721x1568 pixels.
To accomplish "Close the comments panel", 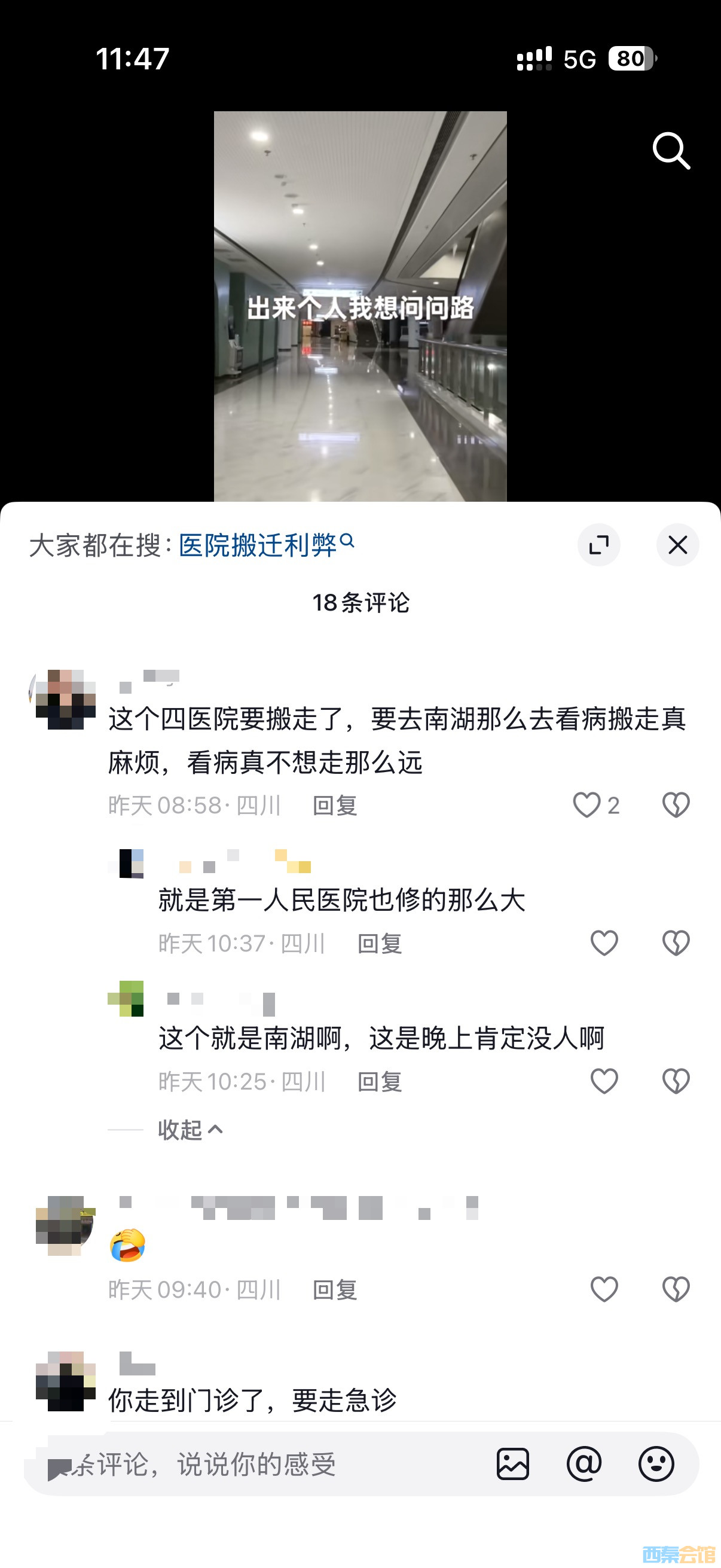I will coord(677,545).
